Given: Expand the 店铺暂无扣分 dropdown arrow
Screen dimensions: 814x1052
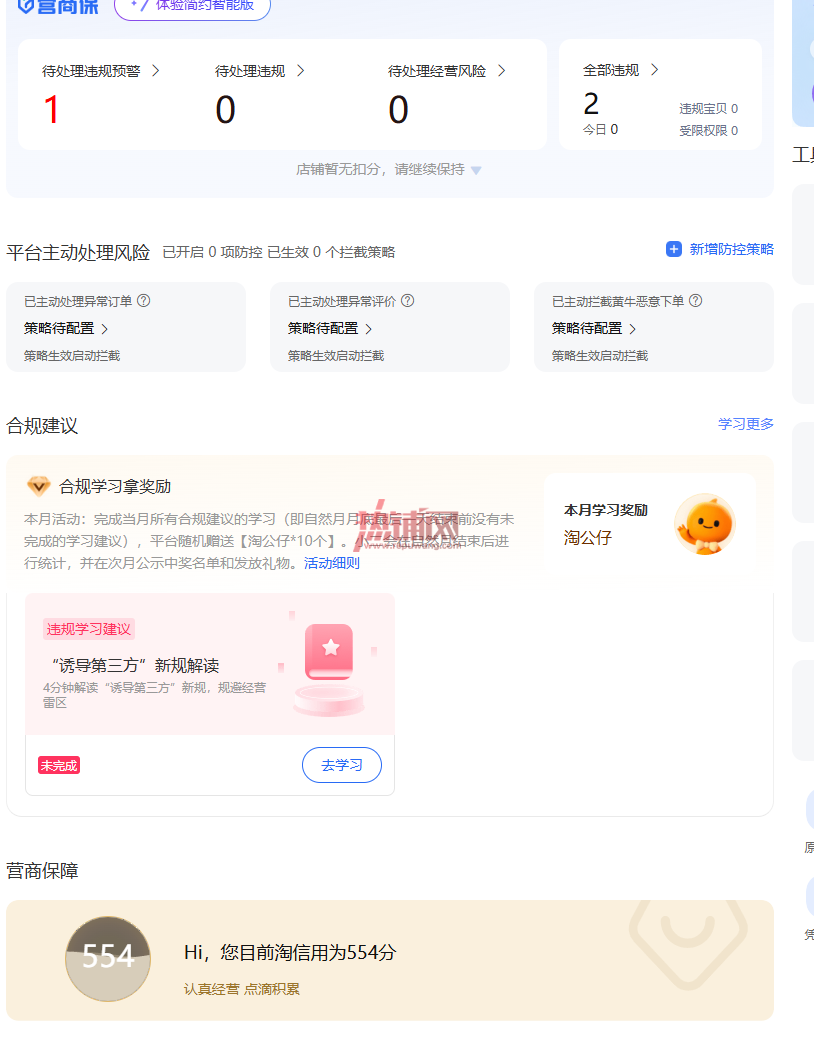Looking at the screenshot, I should [x=476, y=170].
